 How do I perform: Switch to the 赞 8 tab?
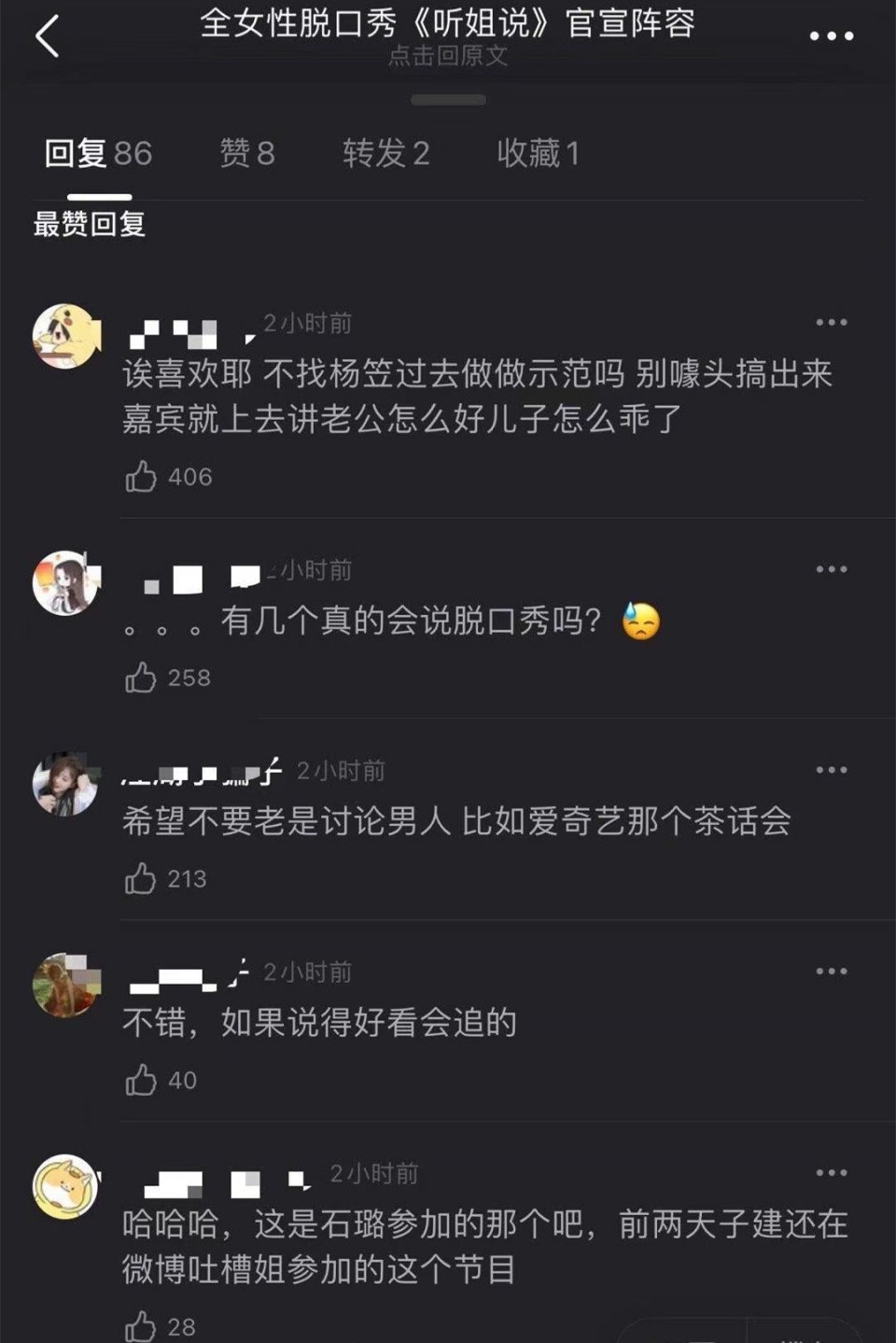coord(247,153)
